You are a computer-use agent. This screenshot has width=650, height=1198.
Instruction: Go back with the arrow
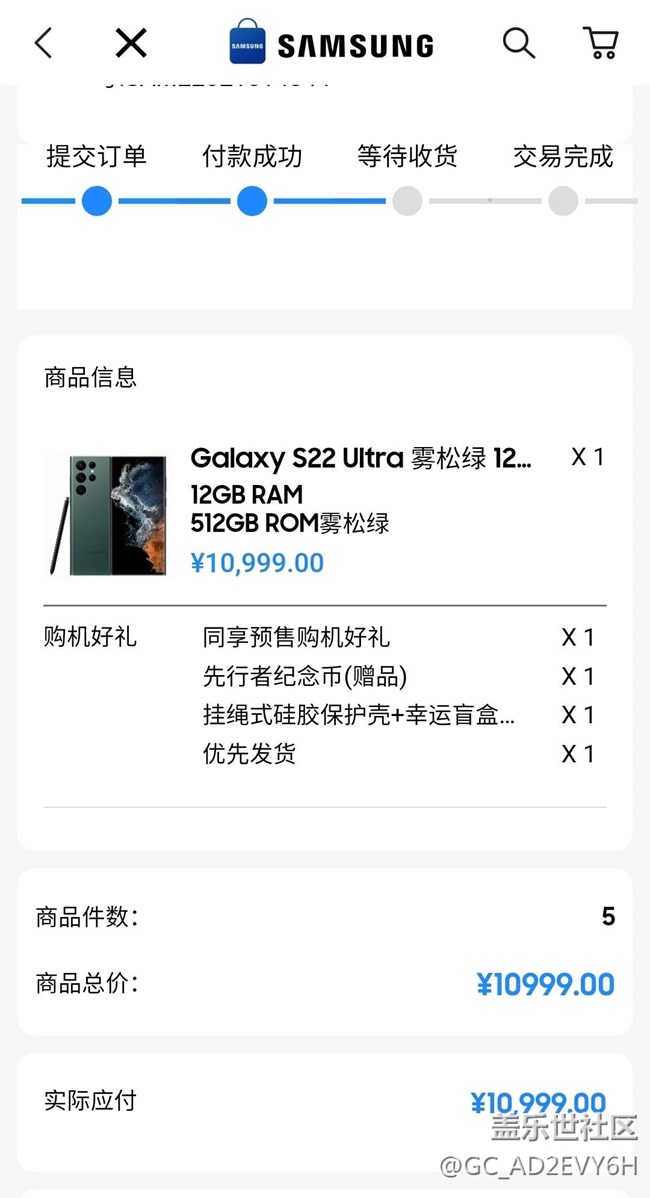[43, 43]
